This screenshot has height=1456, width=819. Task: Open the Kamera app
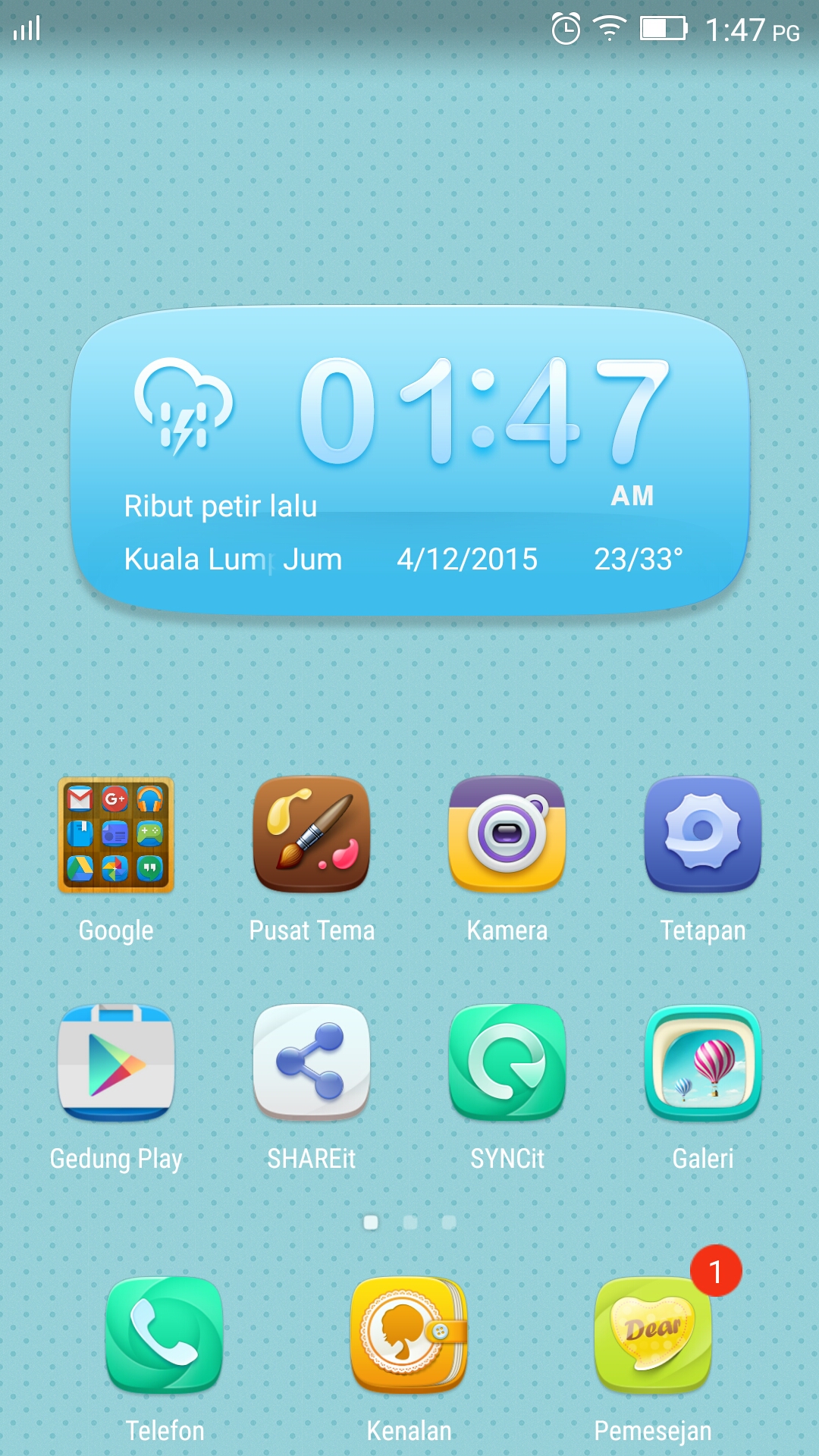(x=507, y=835)
